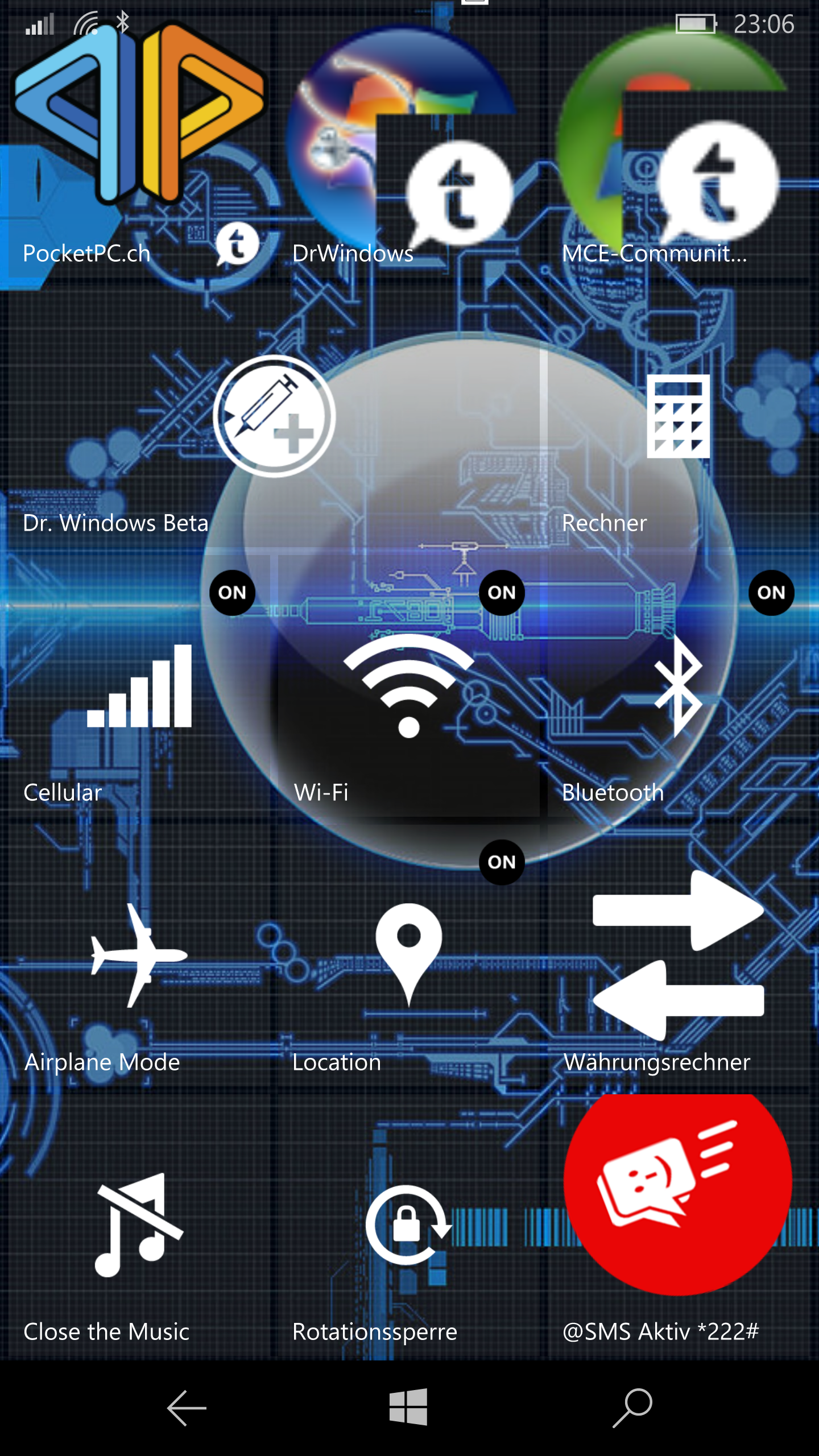This screenshot has width=819, height=1456.
Task: Toggle the Bluetooth tile
Action: 678,686
